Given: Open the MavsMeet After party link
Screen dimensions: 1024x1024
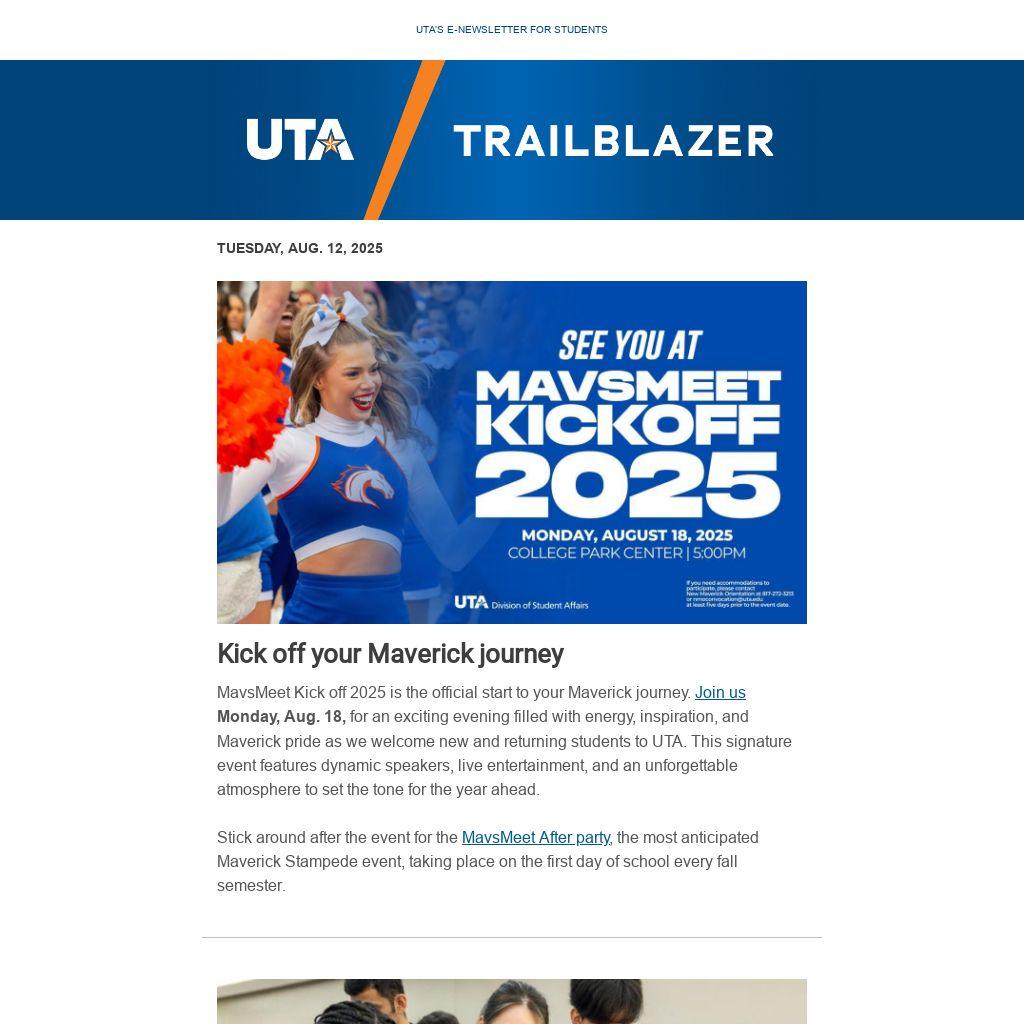Looking at the screenshot, I should (x=536, y=837).
